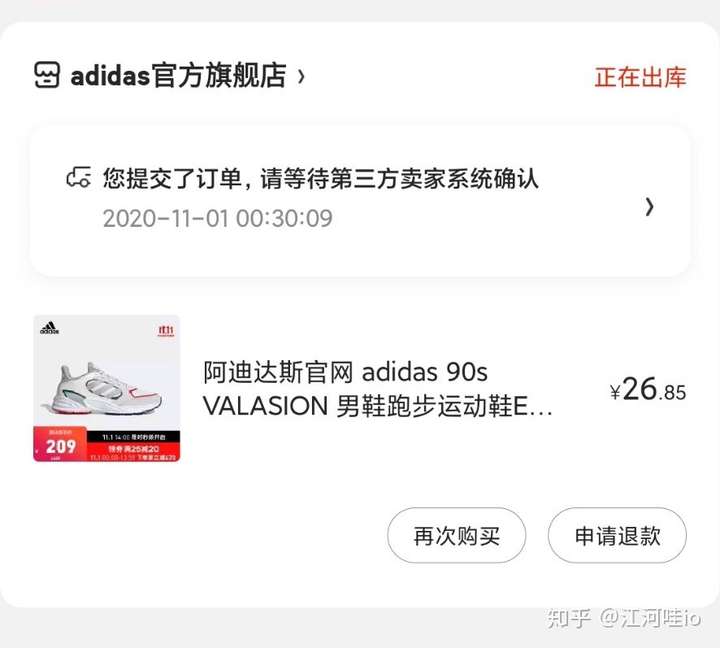This screenshot has width=720, height=648.
Task: Open the order tracking status card
Action: coord(360,200)
